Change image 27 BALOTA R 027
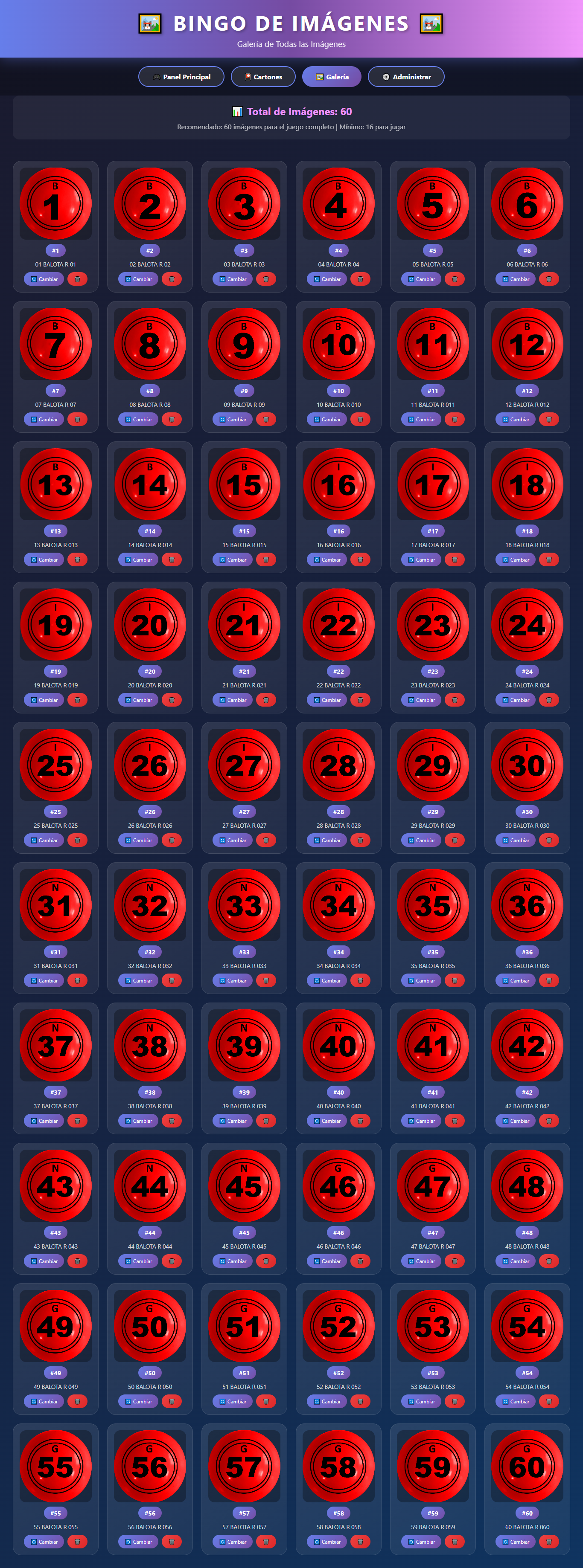The height and width of the screenshot is (1568, 583). (x=233, y=841)
